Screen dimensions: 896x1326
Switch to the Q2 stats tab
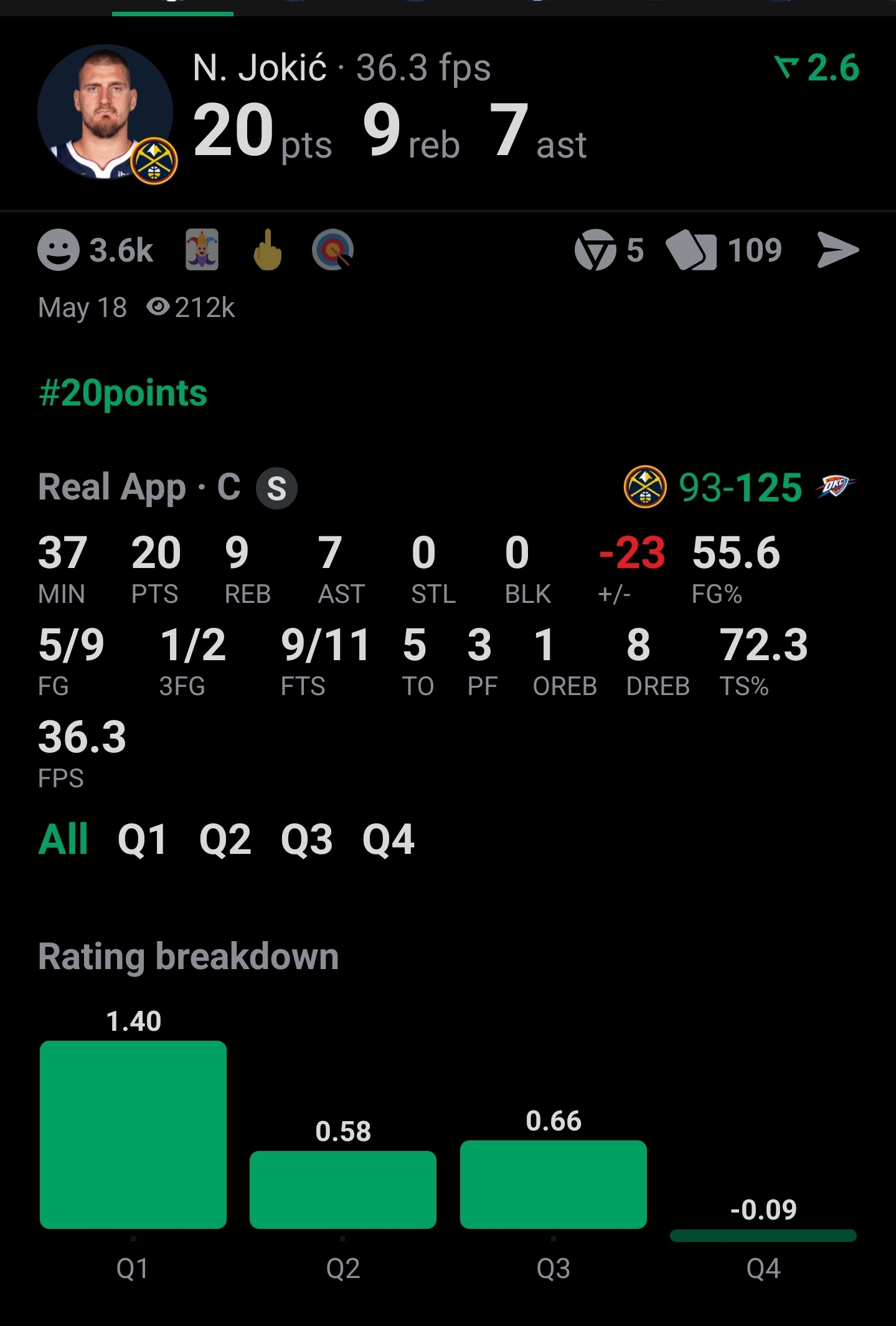click(x=225, y=839)
